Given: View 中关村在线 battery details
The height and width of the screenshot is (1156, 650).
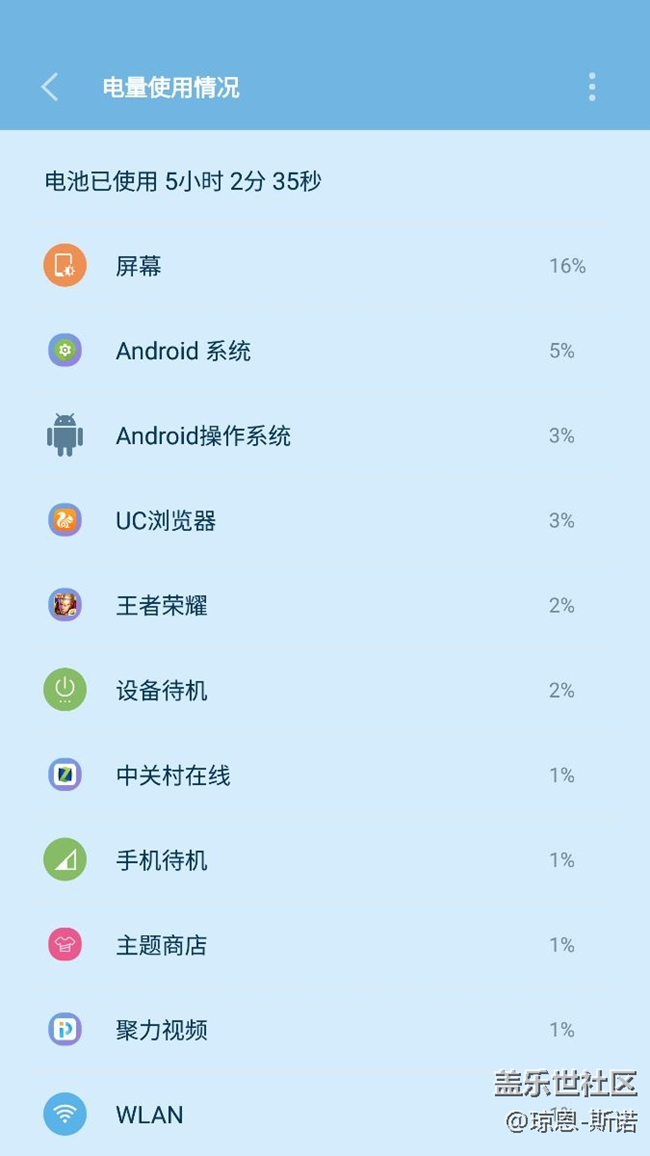Looking at the screenshot, I should pyautogui.click(x=325, y=774).
